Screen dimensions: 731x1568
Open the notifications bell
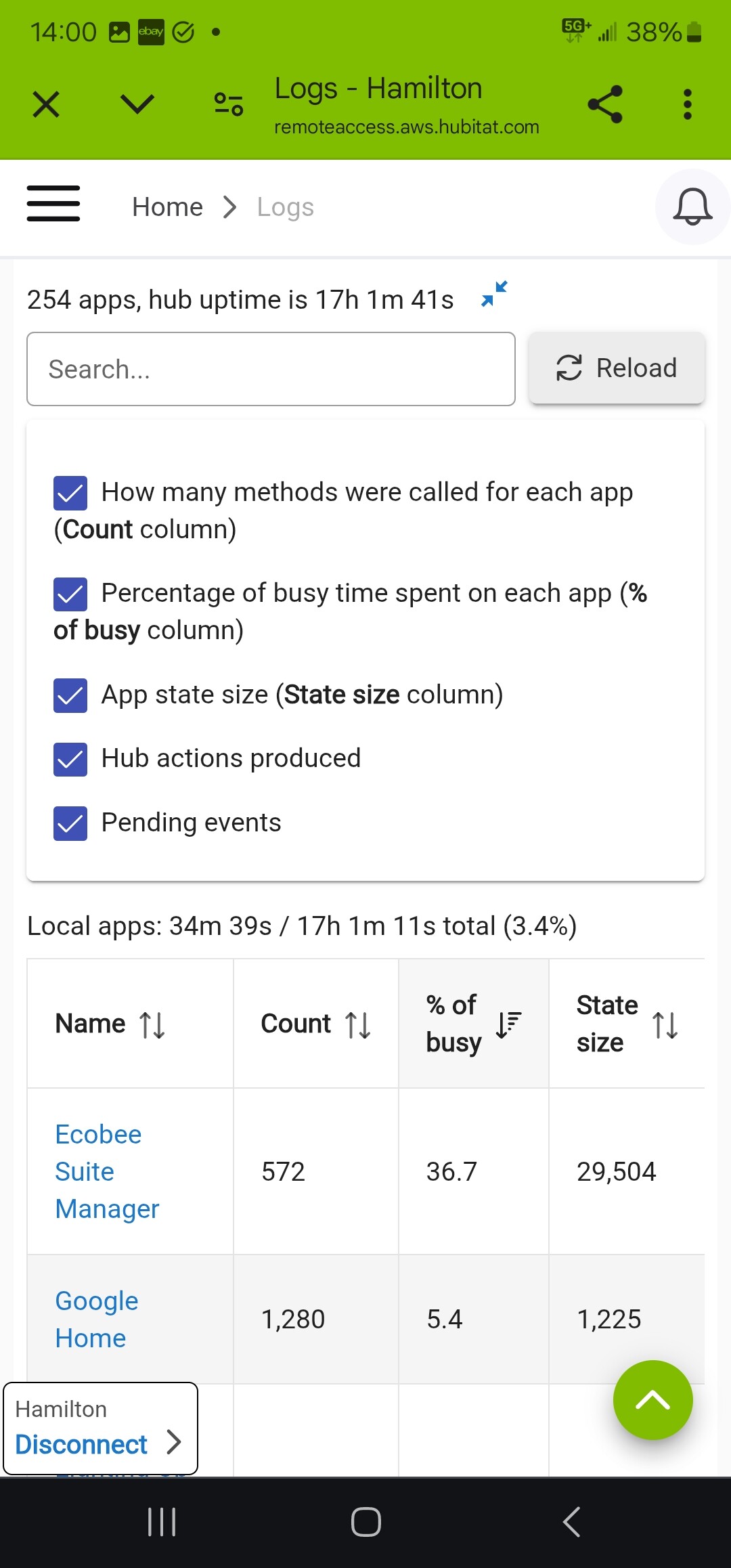tap(692, 206)
